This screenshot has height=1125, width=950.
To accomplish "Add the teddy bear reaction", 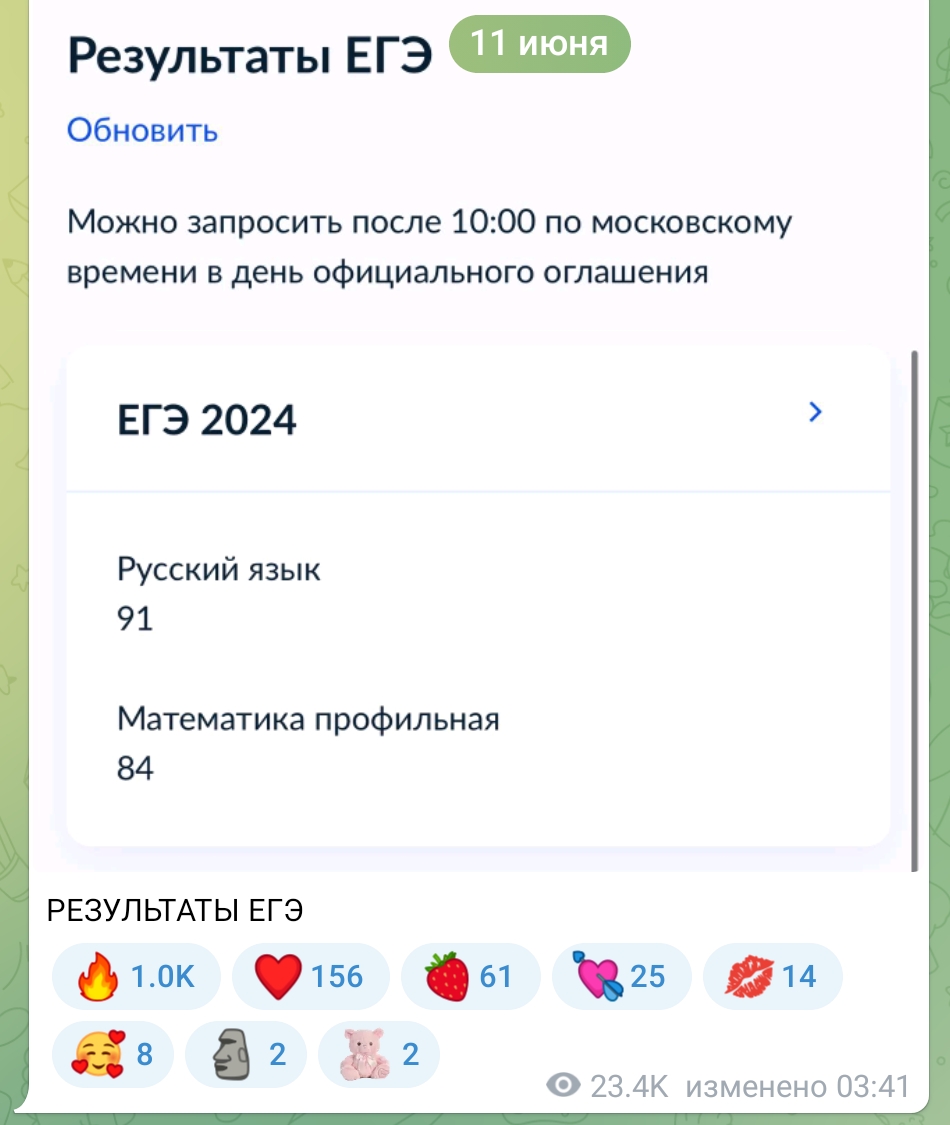I will tap(379, 1054).
